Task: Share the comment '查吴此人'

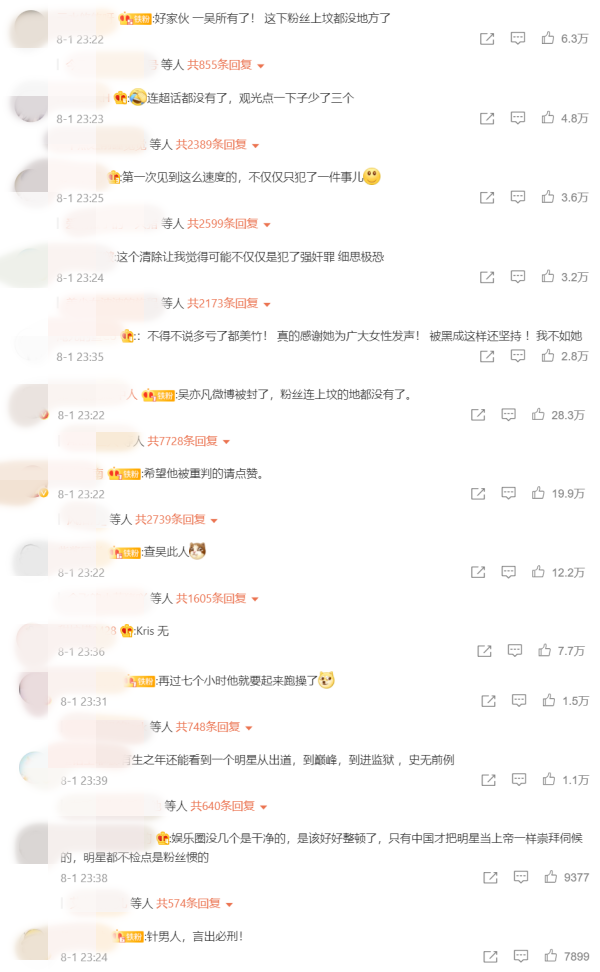Action: point(479,572)
